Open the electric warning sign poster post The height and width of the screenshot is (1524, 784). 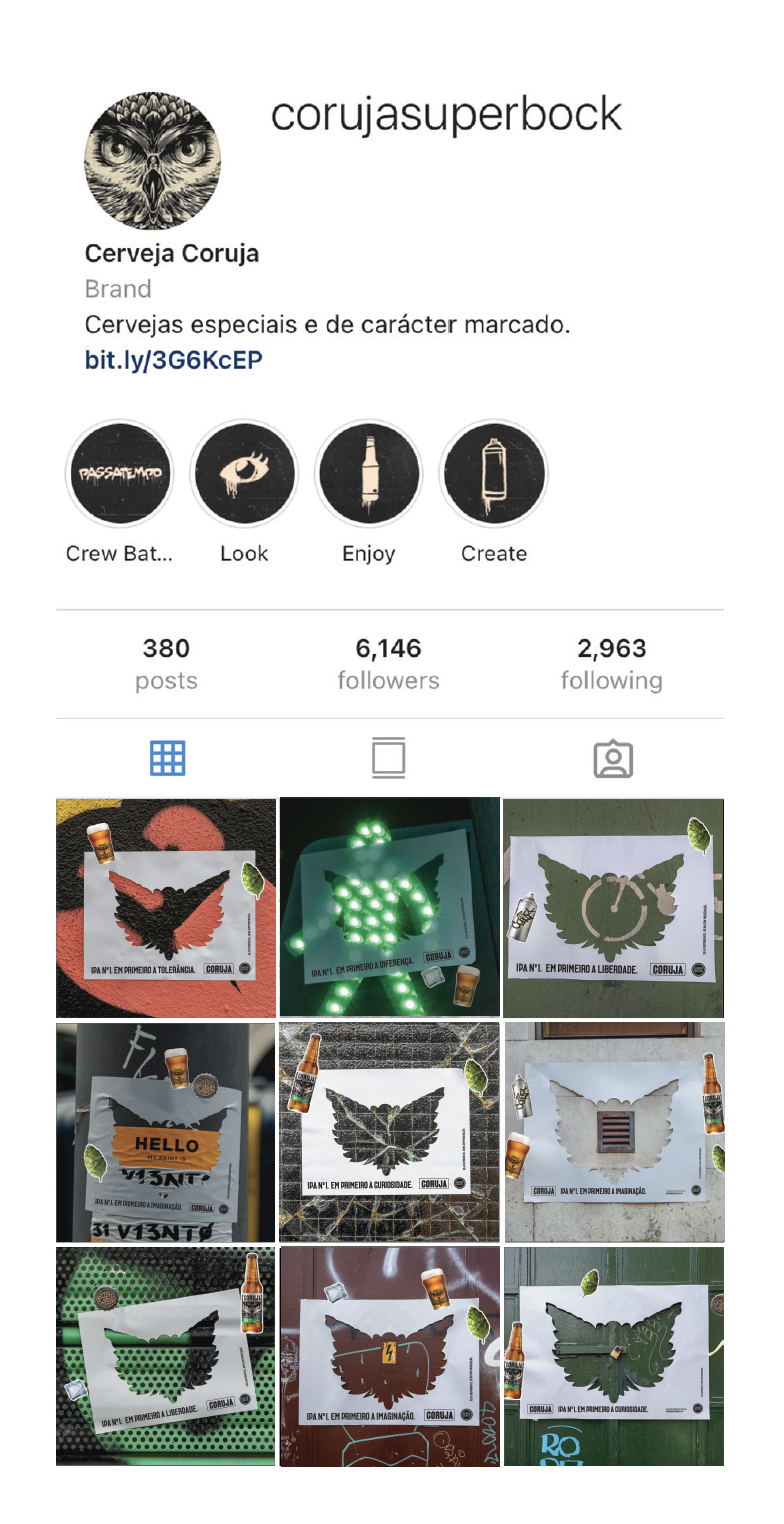[x=389, y=1356]
